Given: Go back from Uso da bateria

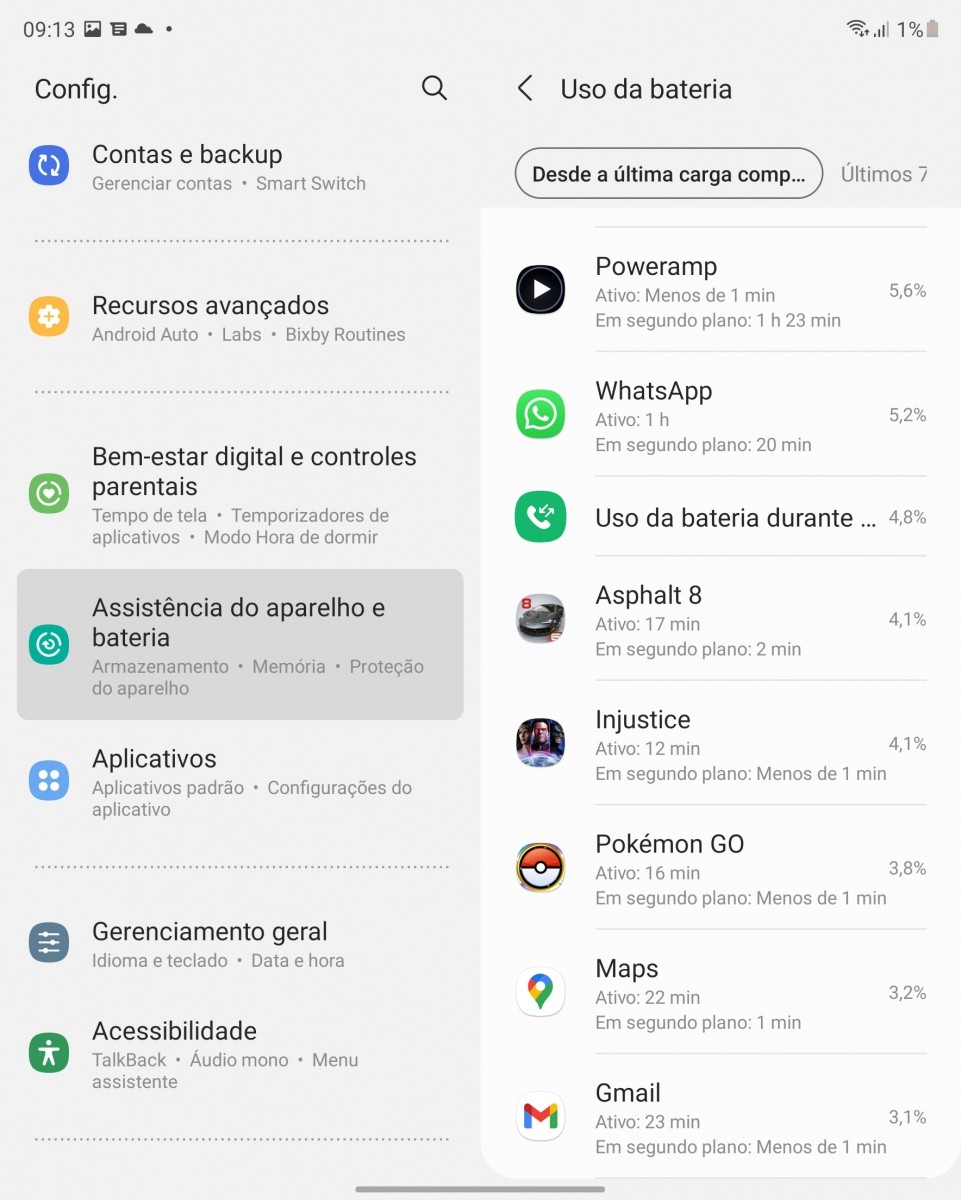Looking at the screenshot, I should pos(525,88).
